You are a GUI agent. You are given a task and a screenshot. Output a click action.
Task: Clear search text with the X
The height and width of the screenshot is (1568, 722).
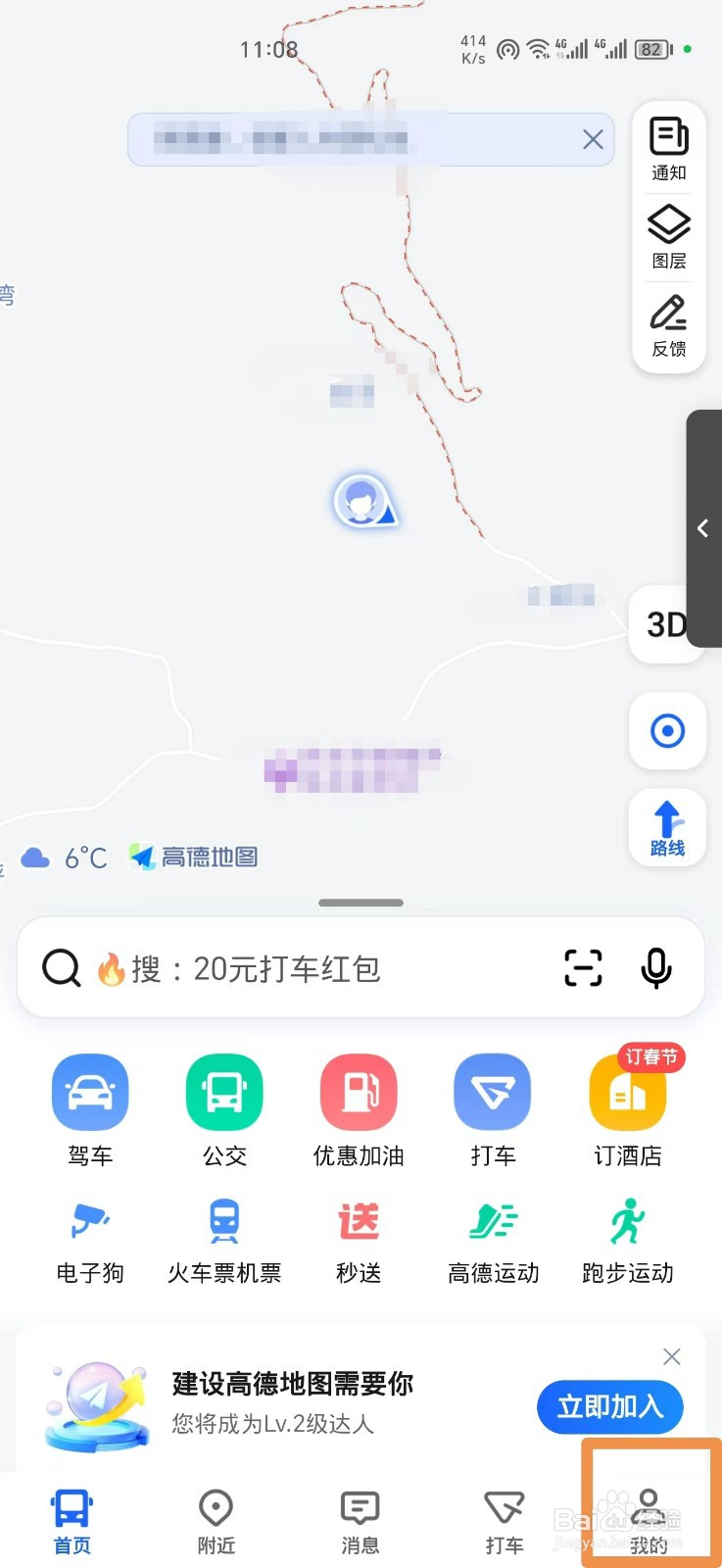click(x=592, y=139)
